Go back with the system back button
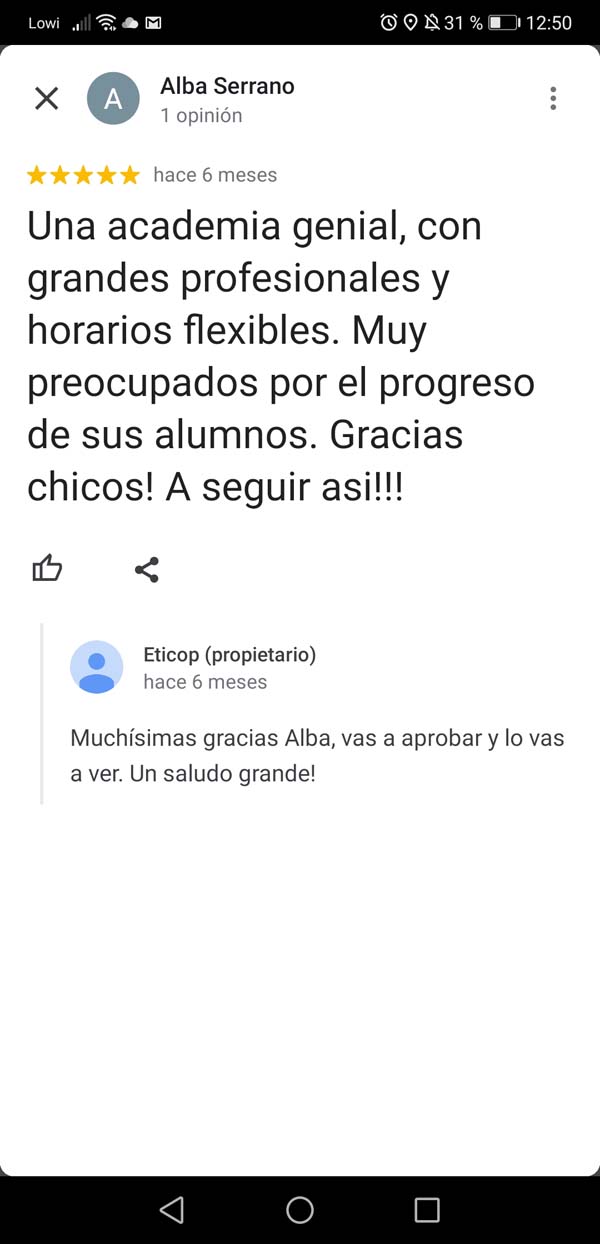This screenshot has width=600, height=1244. [172, 1210]
